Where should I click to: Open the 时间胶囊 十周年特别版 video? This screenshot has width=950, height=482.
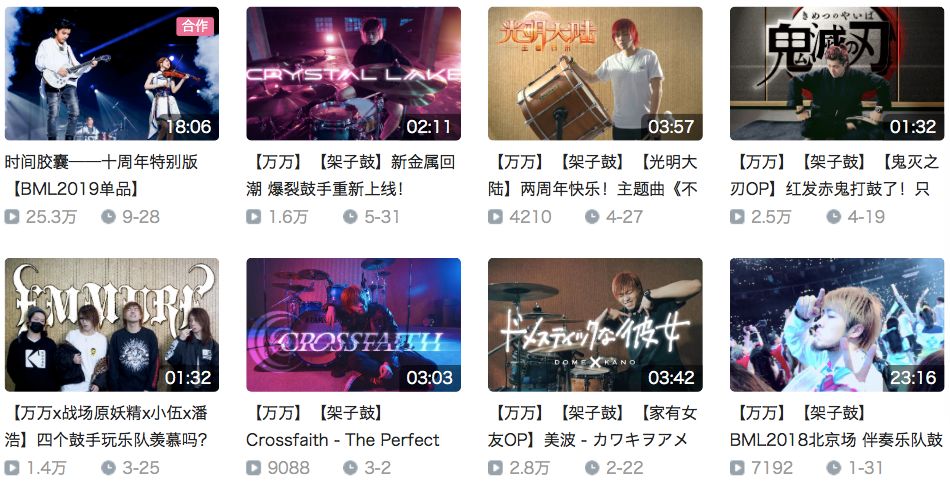(111, 74)
